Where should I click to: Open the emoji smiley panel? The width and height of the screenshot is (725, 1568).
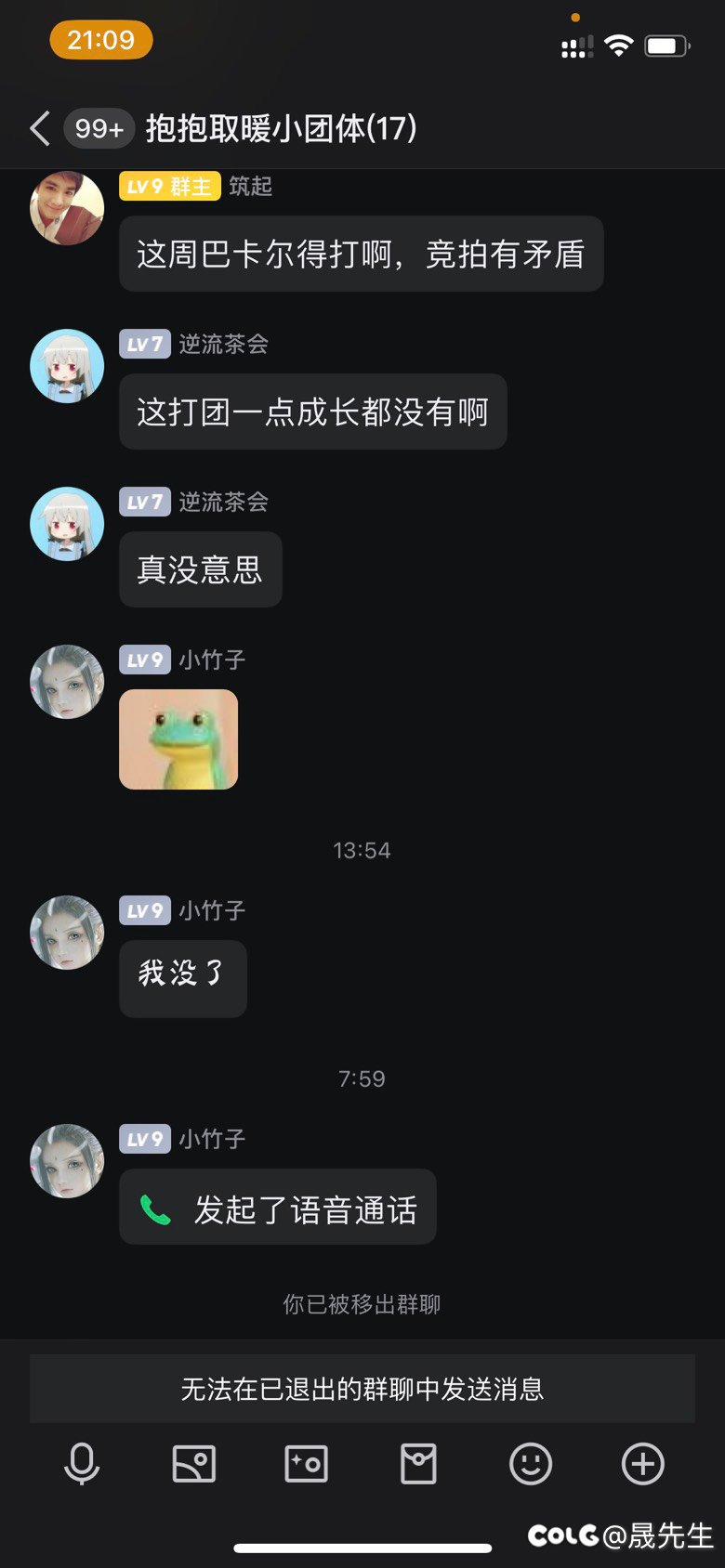point(531,1464)
